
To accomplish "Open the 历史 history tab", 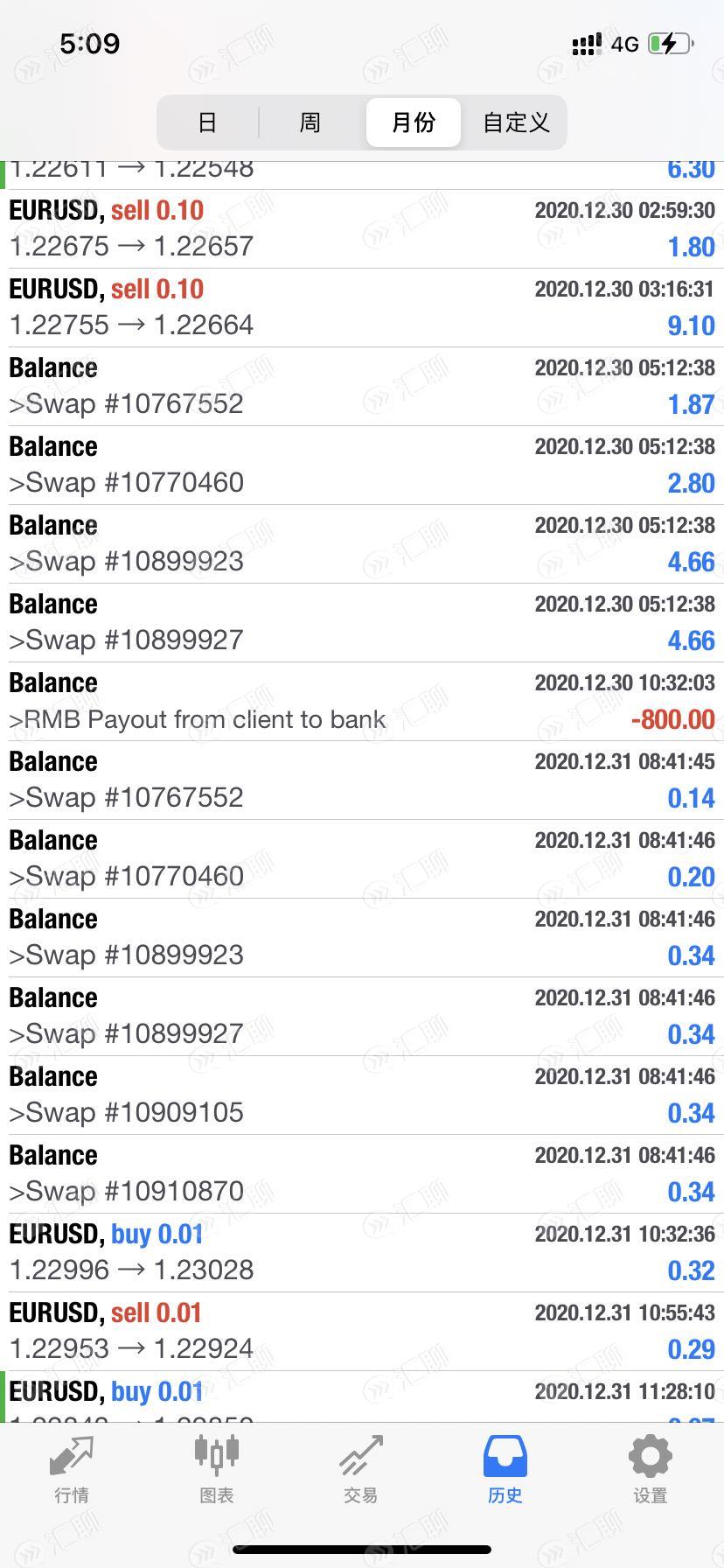I will tap(505, 1470).
